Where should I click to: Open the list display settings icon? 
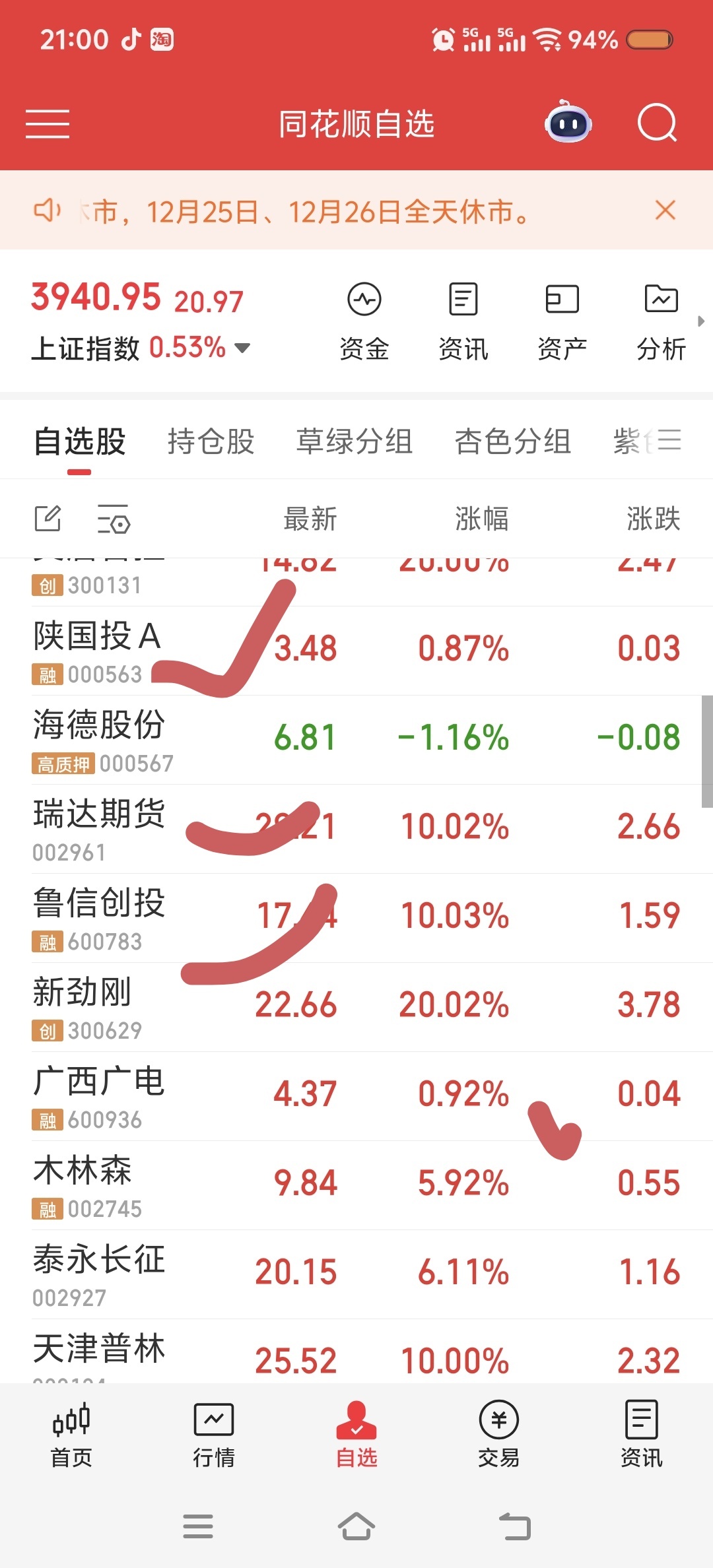click(x=114, y=519)
